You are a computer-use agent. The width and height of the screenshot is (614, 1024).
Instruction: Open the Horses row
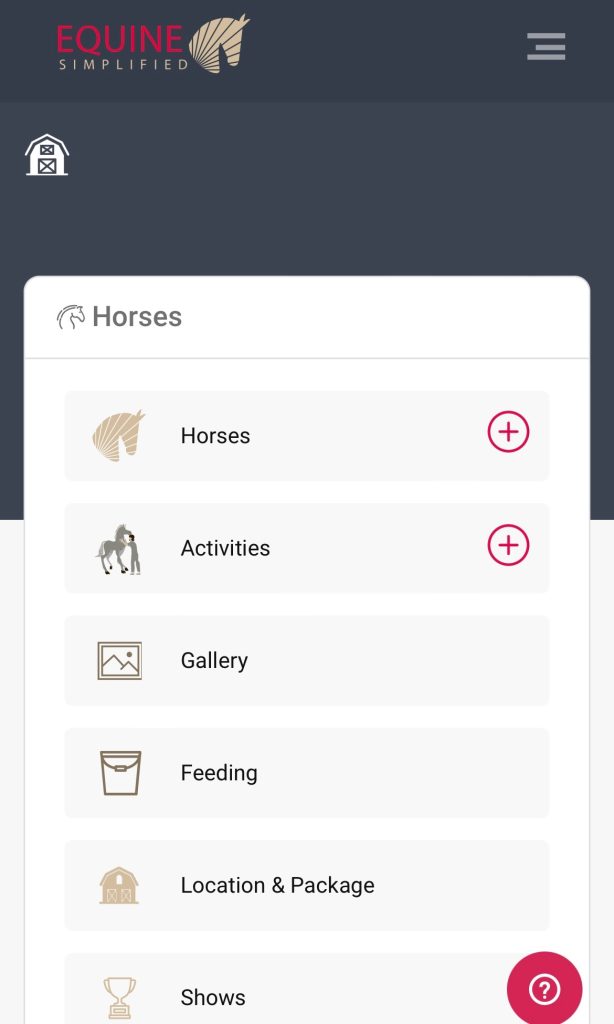tap(306, 436)
